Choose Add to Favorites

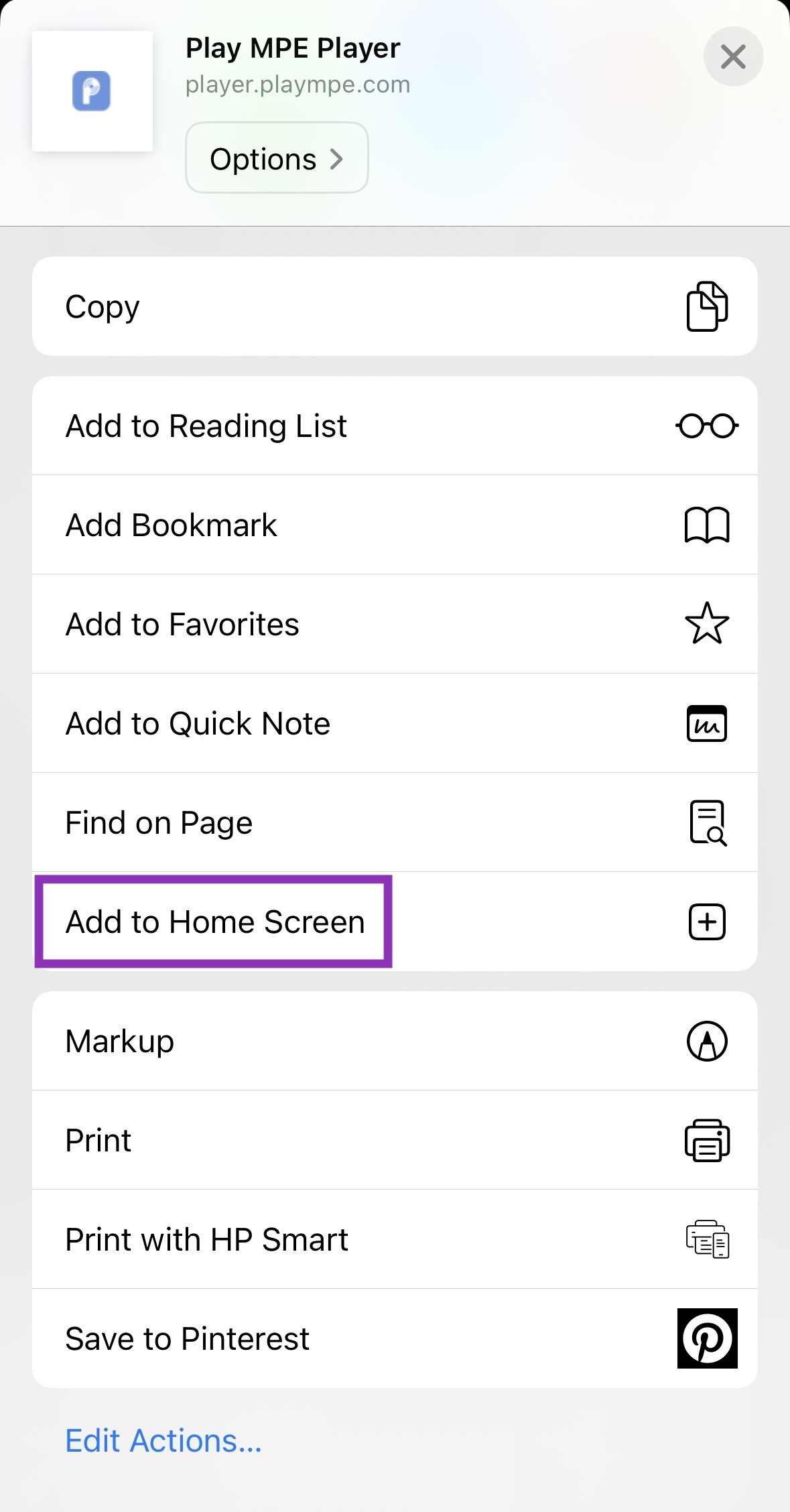(395, 624)
